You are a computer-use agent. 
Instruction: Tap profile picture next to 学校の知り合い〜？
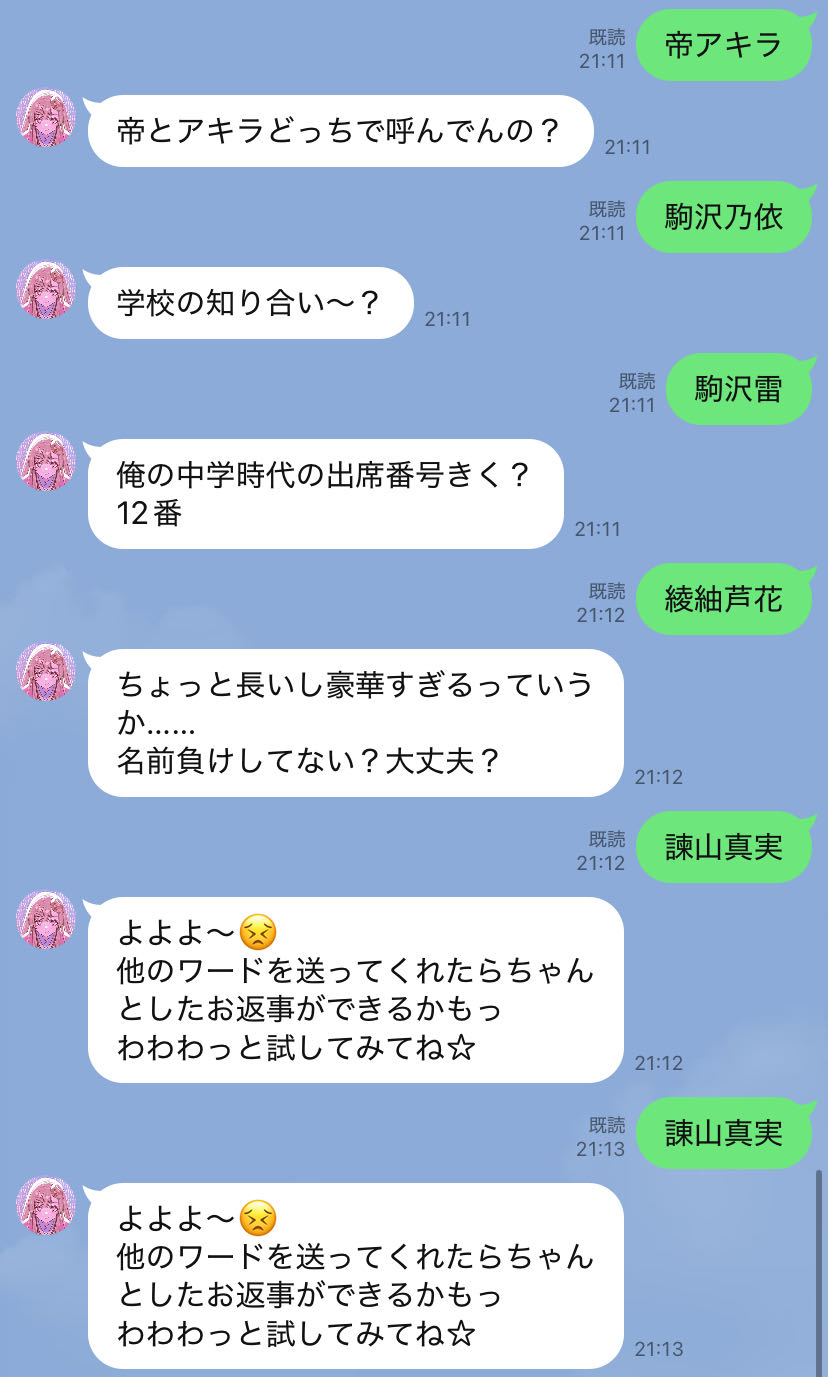(47, 290)
